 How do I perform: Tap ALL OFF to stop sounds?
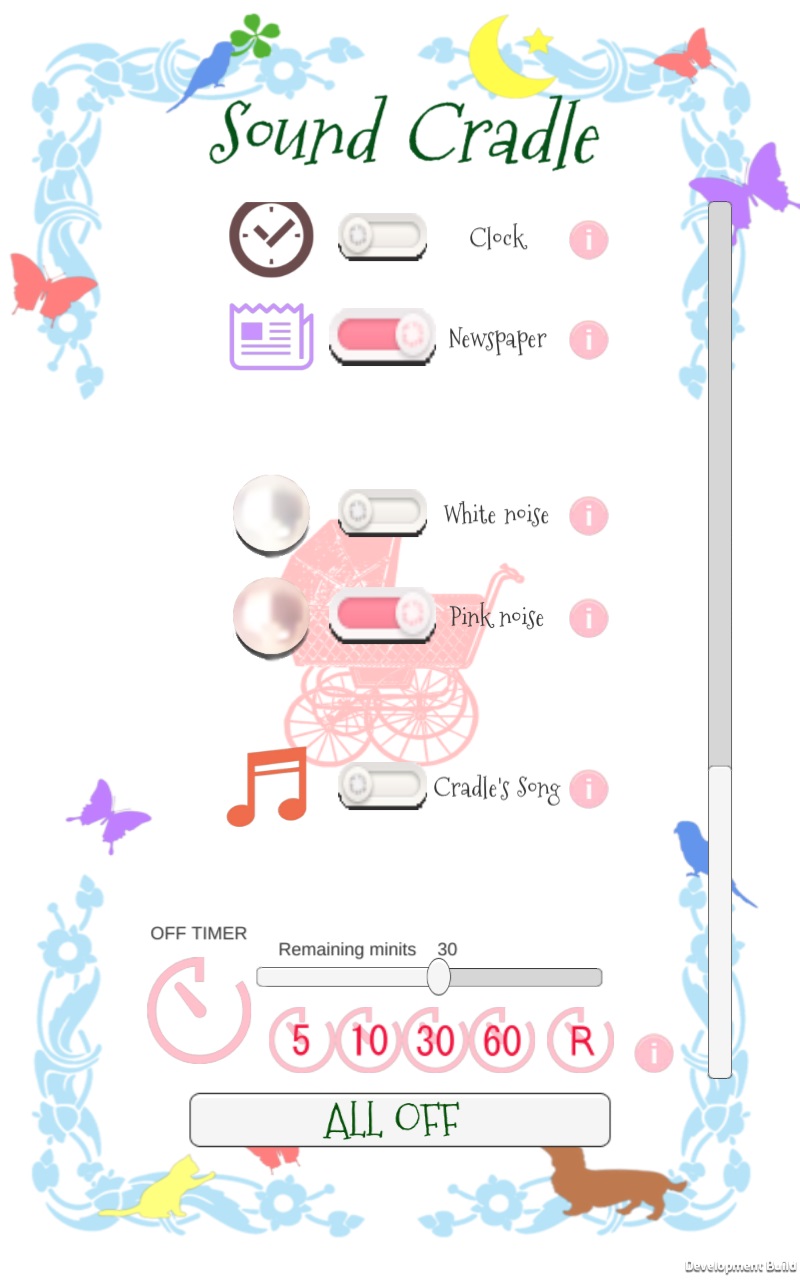[x=399, y=1120]
